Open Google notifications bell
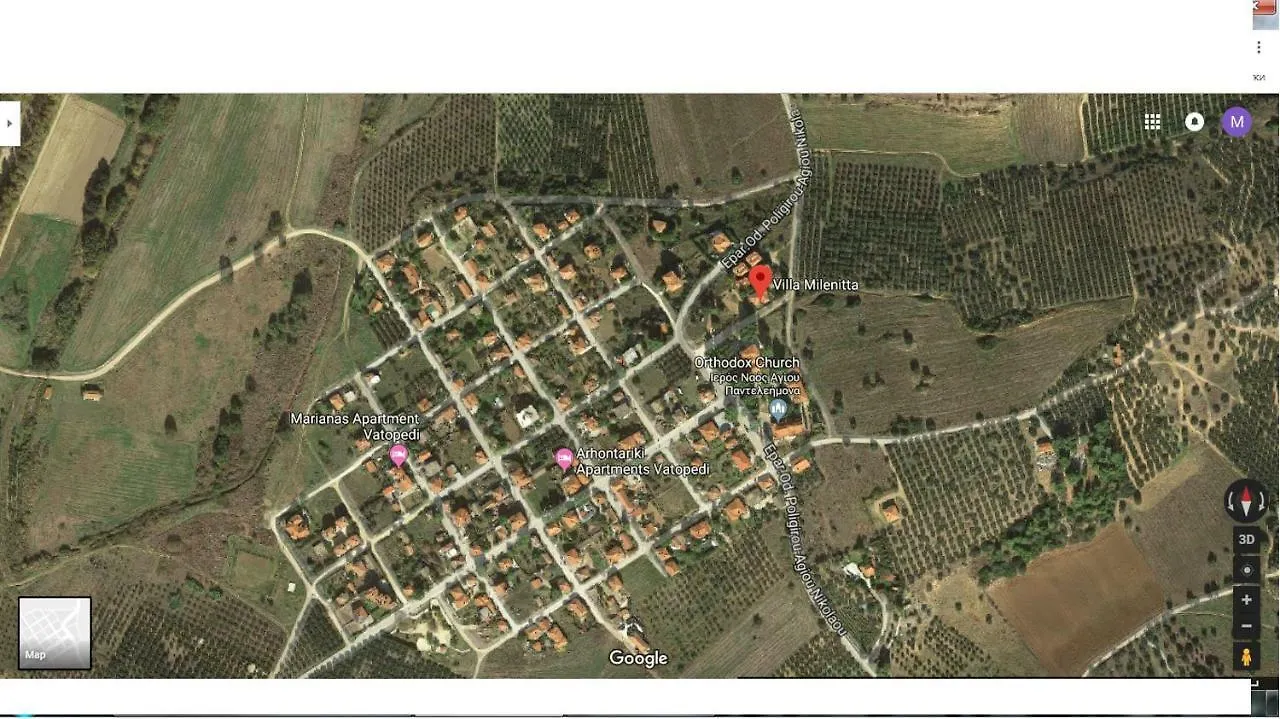 tap(1194, 122)
